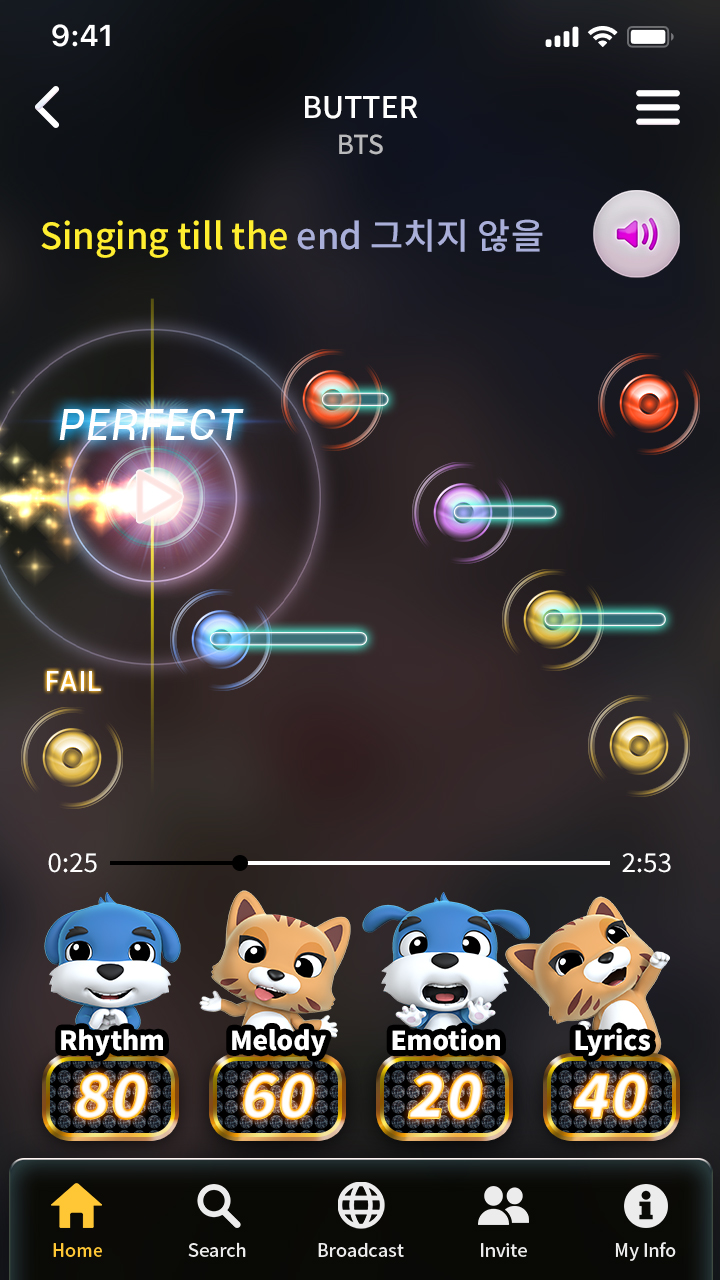Screen dimensions: 720x1280
Task: Switch to the Search tab
Action: [x=217, y=1221]
